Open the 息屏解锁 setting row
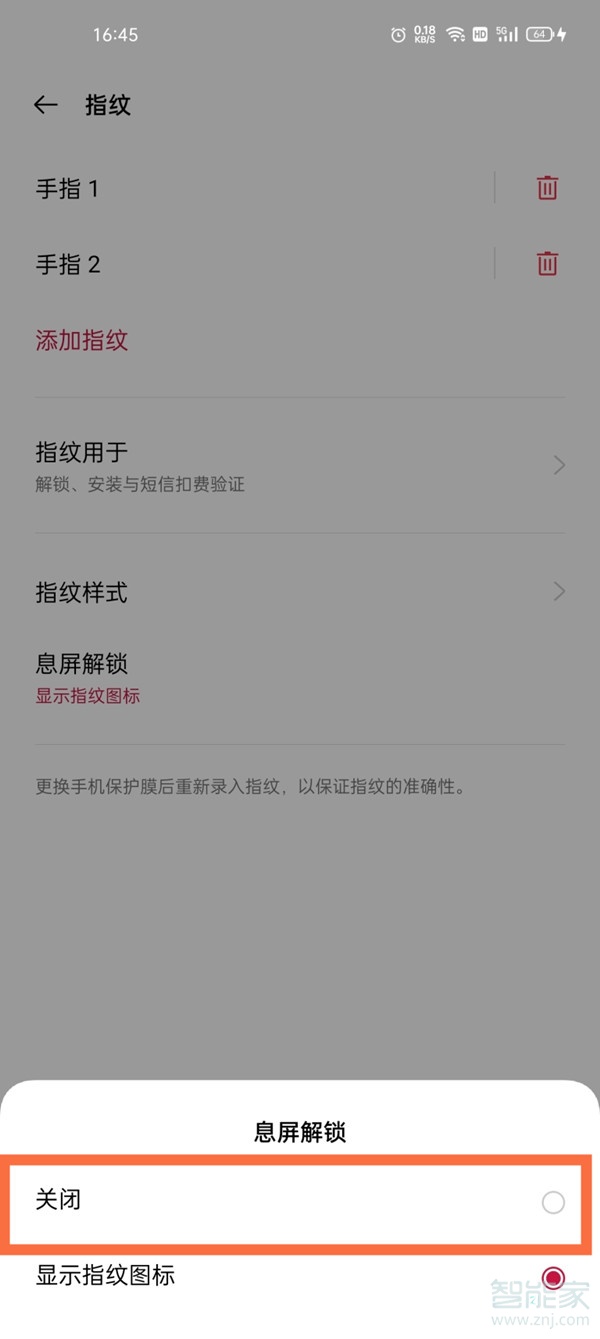The width and height of the screenshot is (600, 1339). (x=300, y=677)
